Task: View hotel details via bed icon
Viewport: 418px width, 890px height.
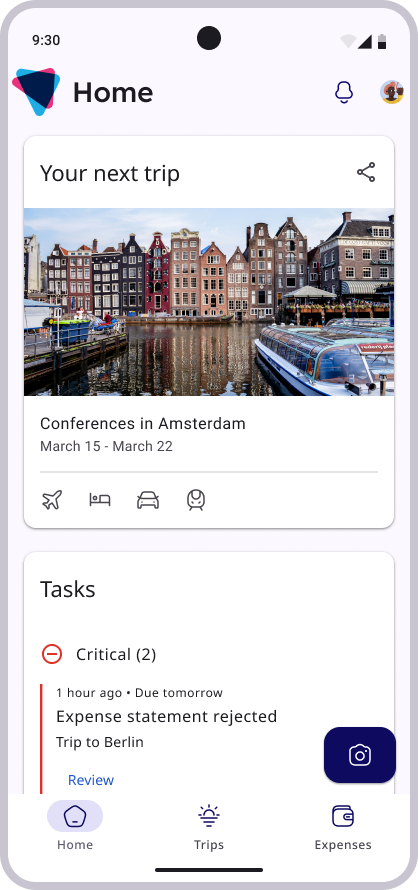Action: 100,500
